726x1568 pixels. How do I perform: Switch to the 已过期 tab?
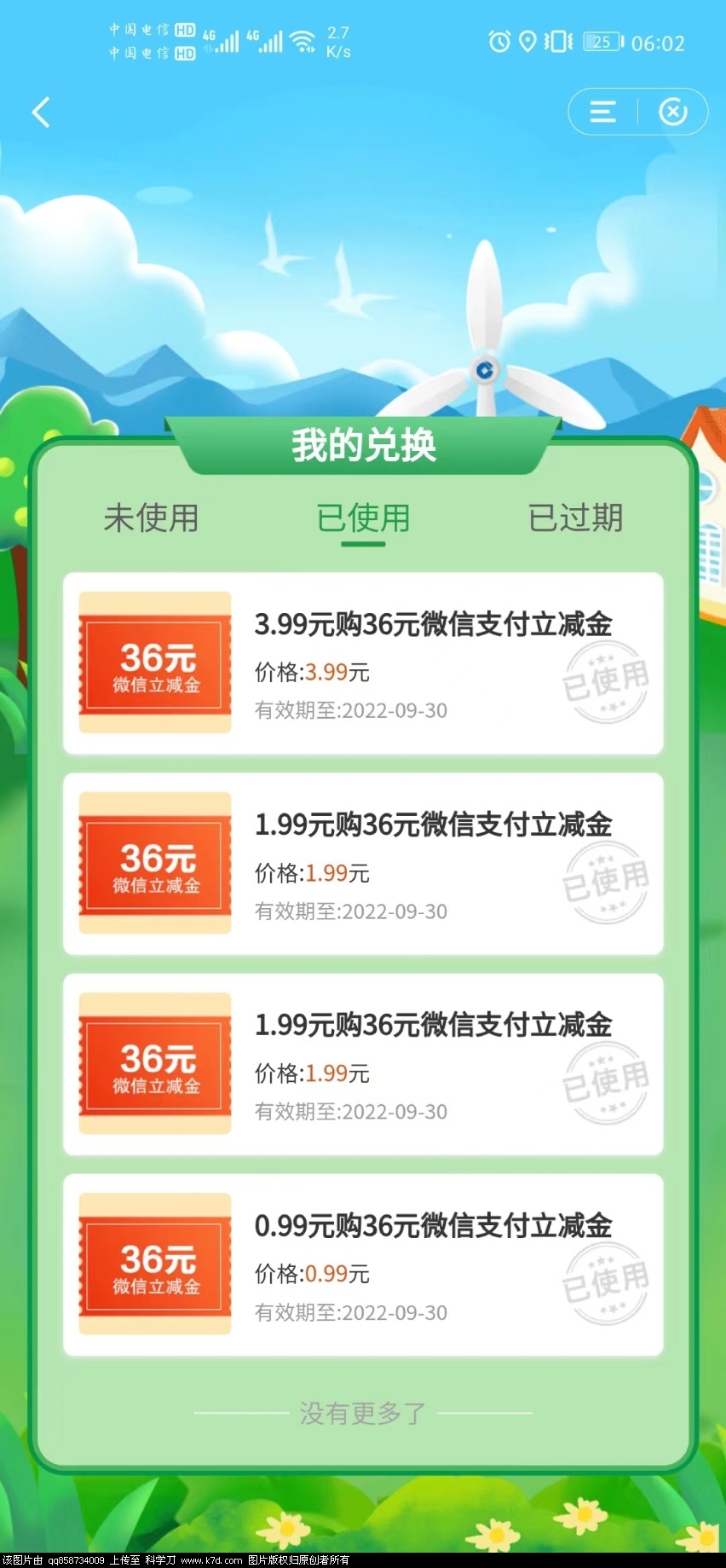coord(575,518)
